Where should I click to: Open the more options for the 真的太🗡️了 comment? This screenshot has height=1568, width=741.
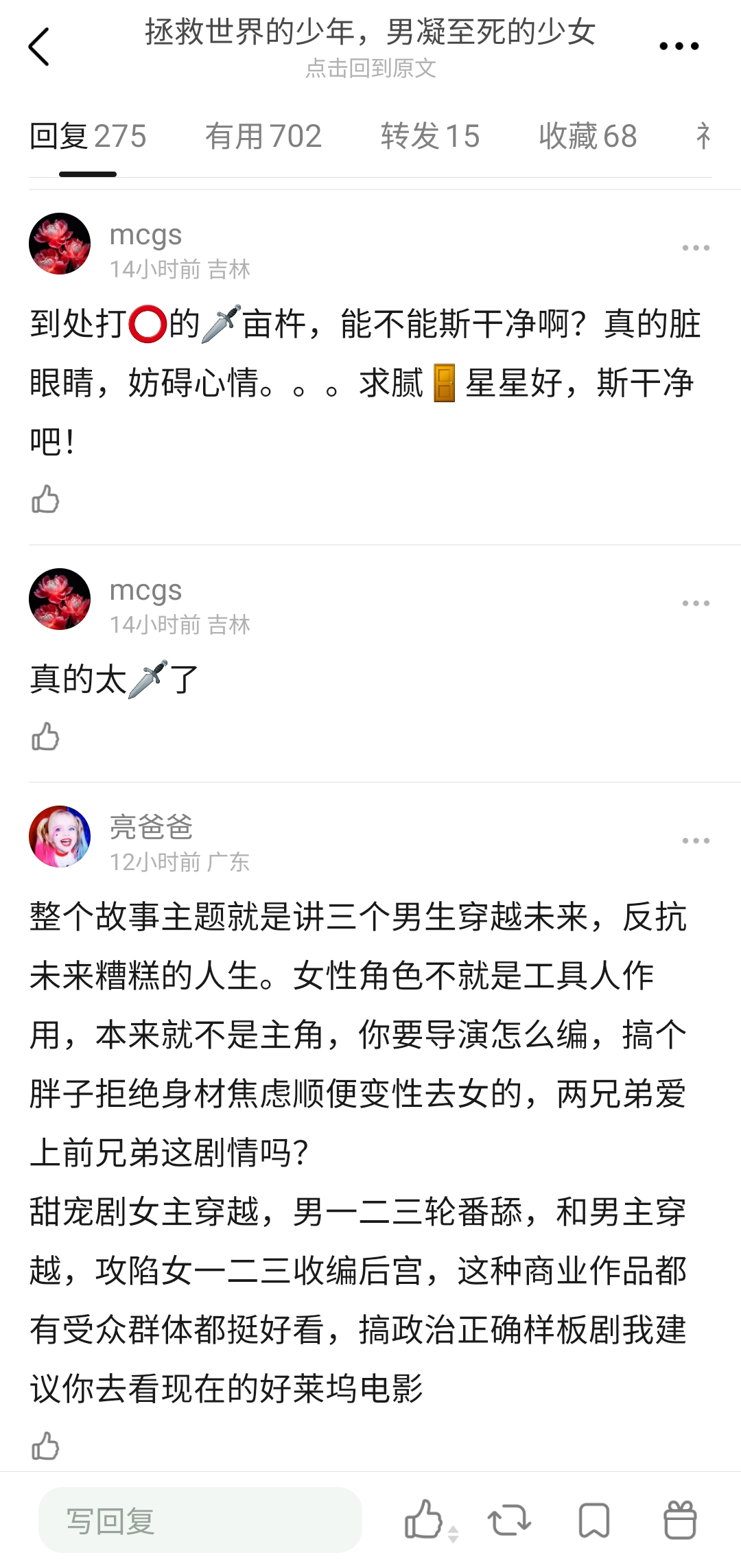[x=696, y=603]
